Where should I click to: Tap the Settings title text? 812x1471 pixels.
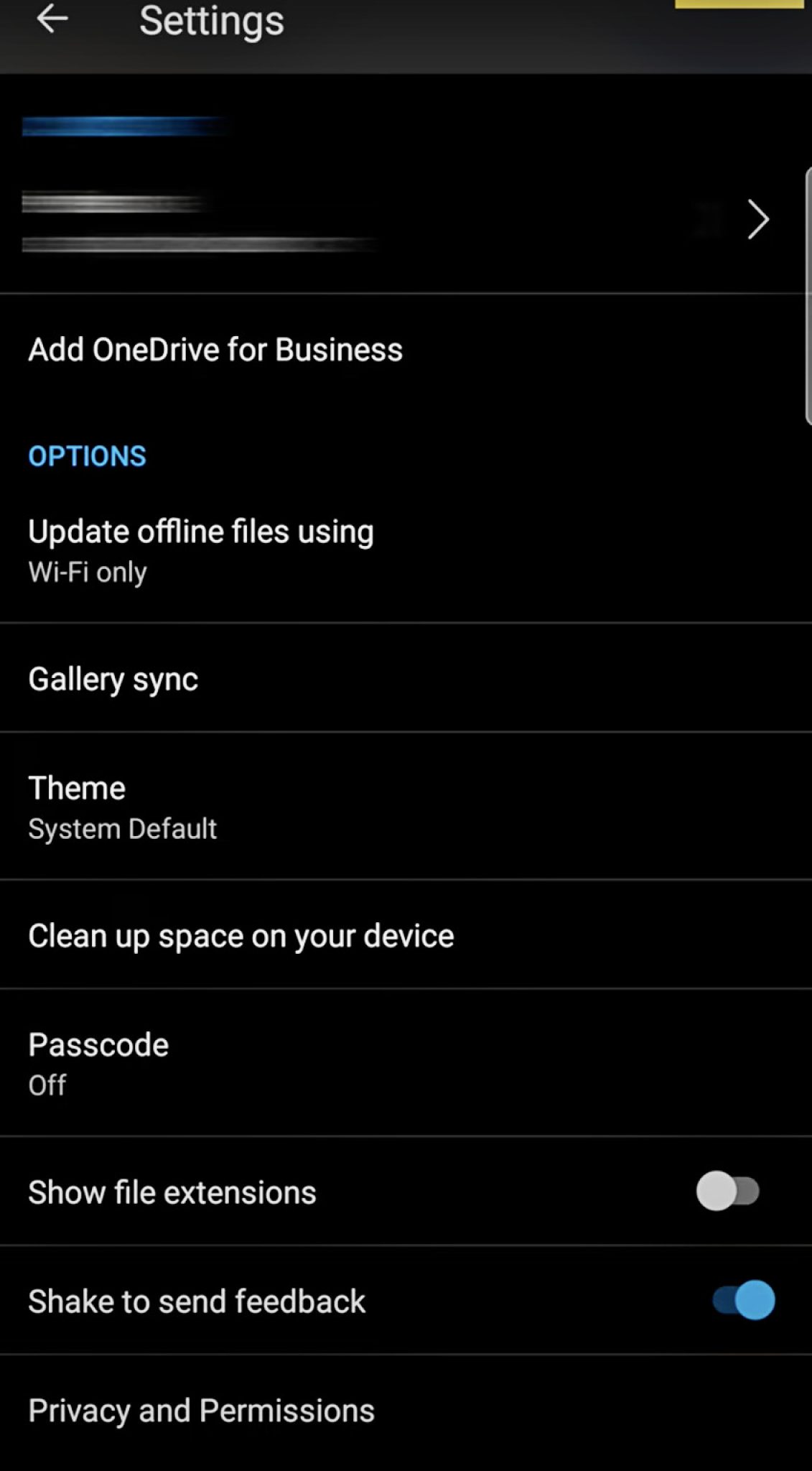210,22
